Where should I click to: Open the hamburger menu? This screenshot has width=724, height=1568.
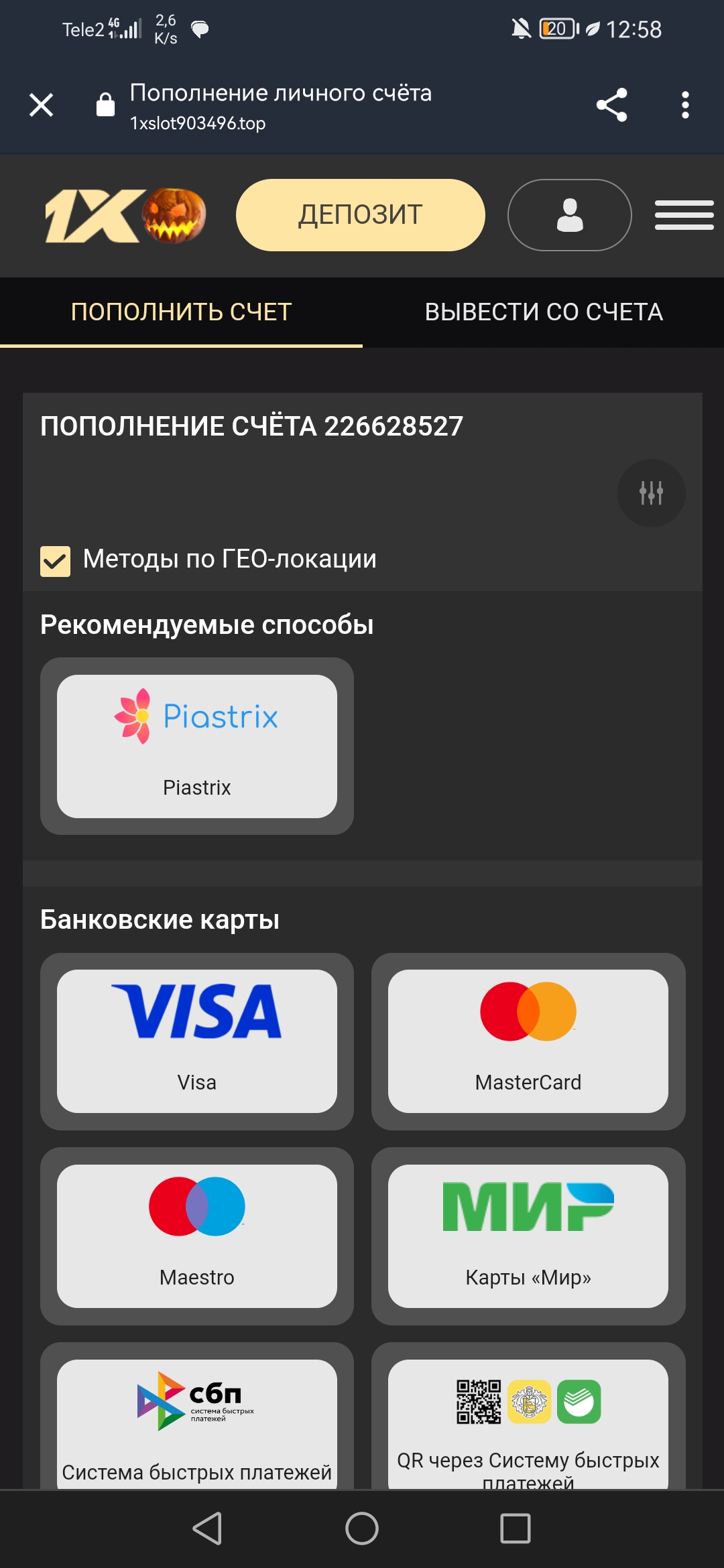click(684, 215)
